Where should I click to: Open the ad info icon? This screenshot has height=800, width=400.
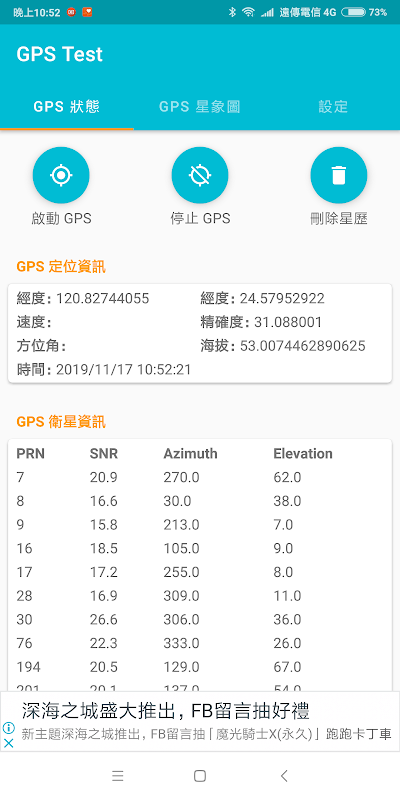[9, 728]
